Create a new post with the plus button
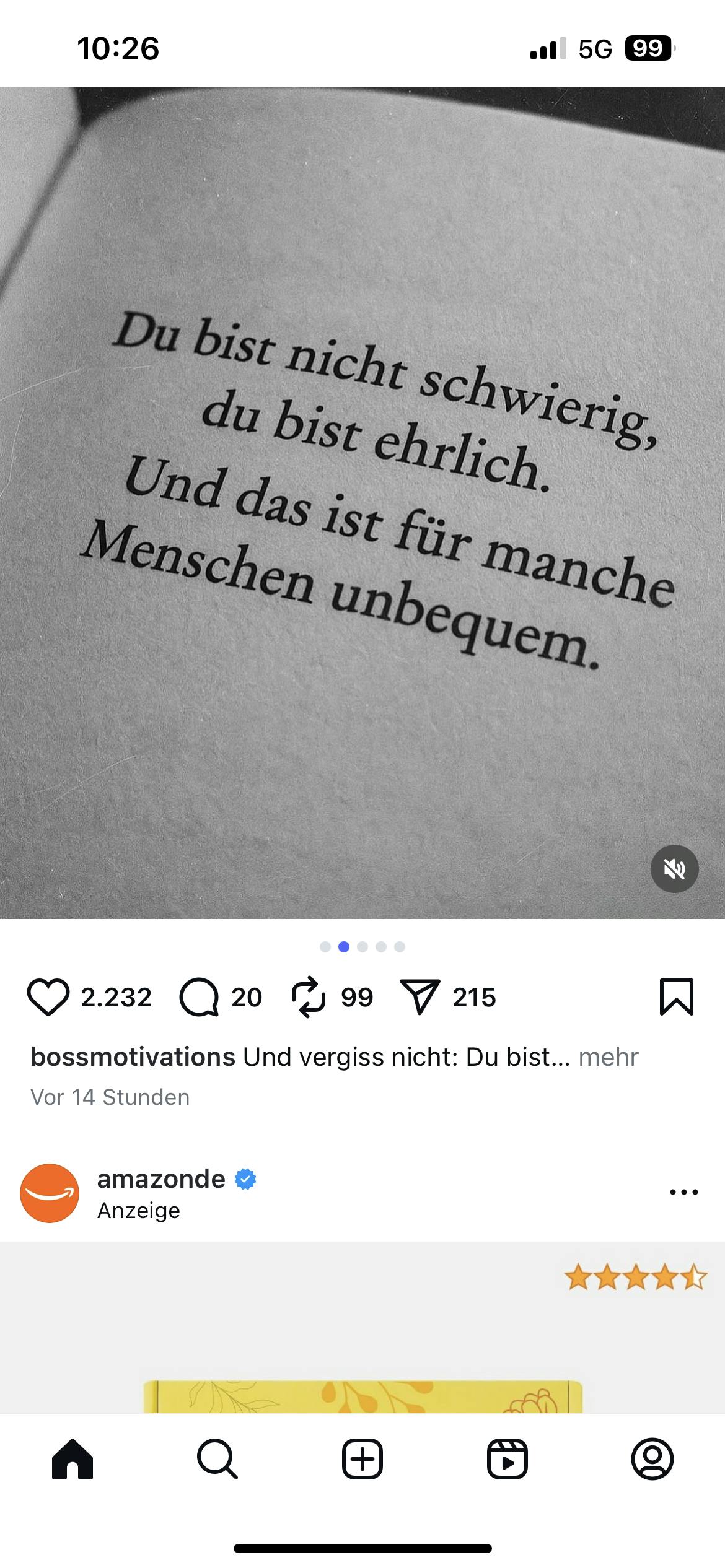725x1568 pixels. tap(362, 1459)
